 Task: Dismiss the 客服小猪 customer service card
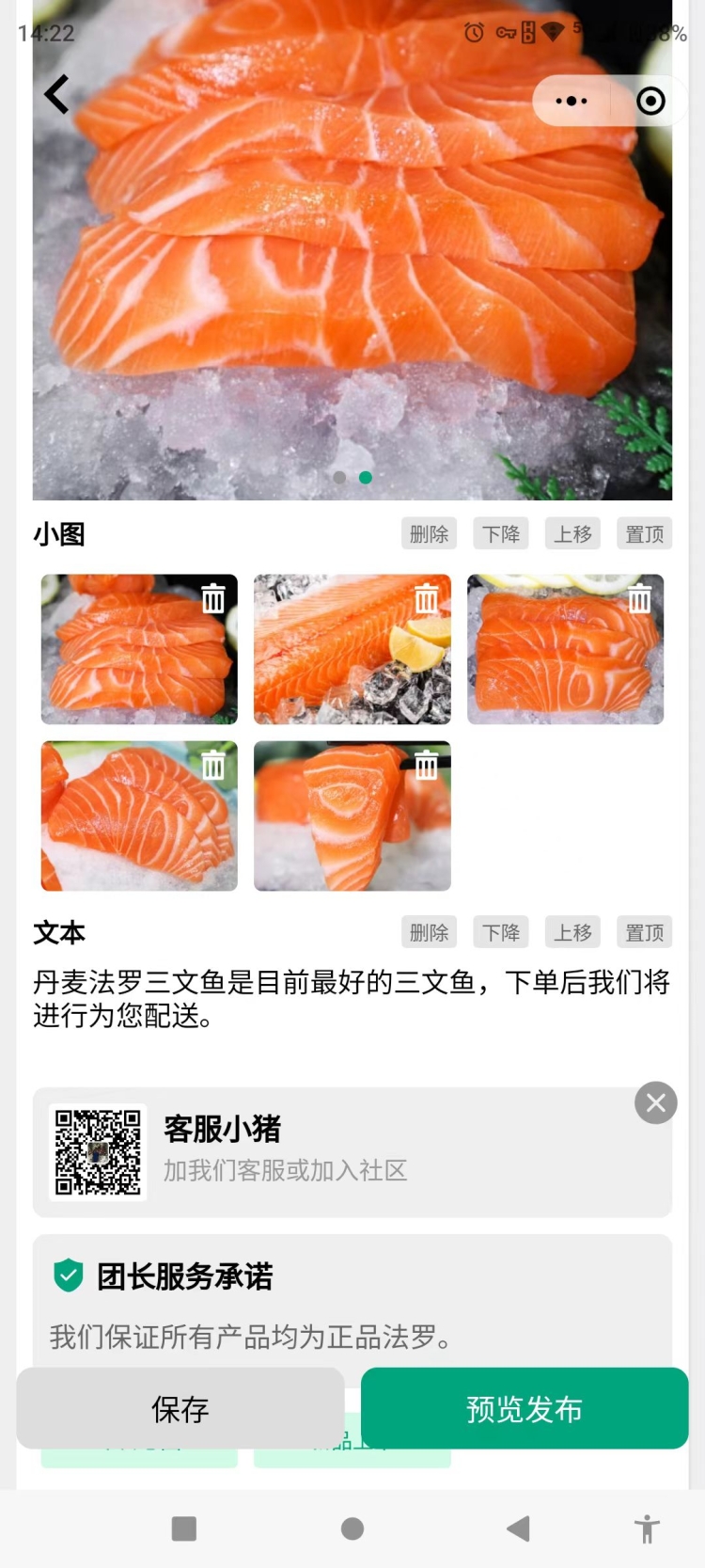coord(656,1102)
